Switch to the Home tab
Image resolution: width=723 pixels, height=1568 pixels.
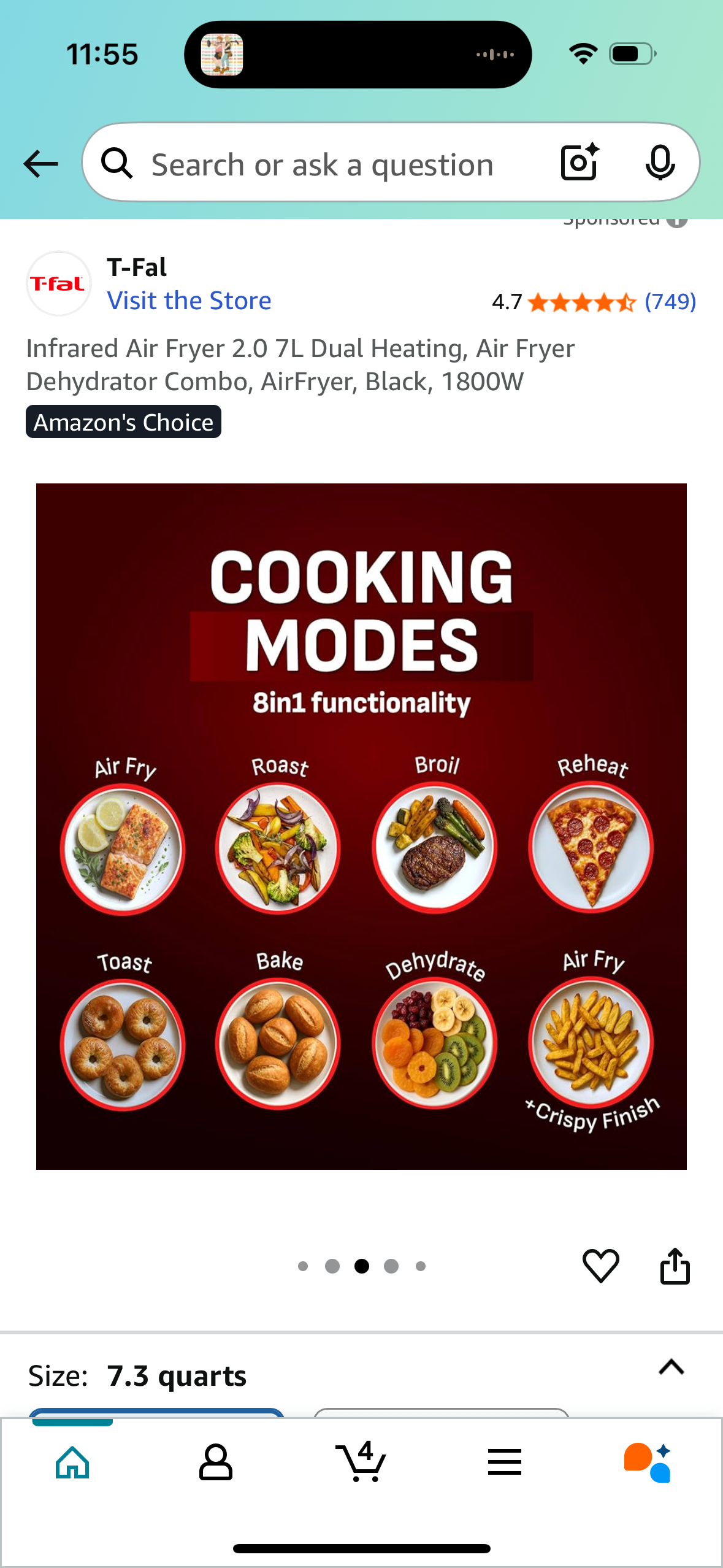click(72, 1462)
